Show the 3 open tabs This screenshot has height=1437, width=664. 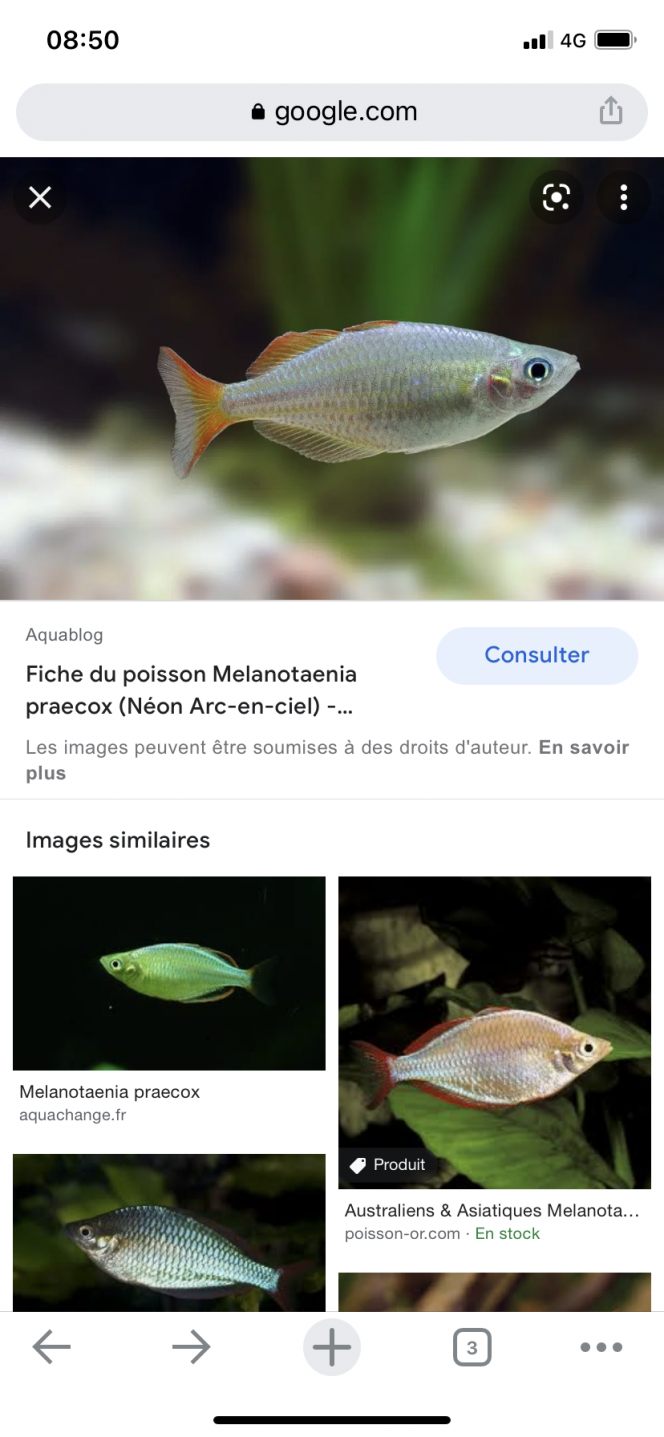(471, 1348)
